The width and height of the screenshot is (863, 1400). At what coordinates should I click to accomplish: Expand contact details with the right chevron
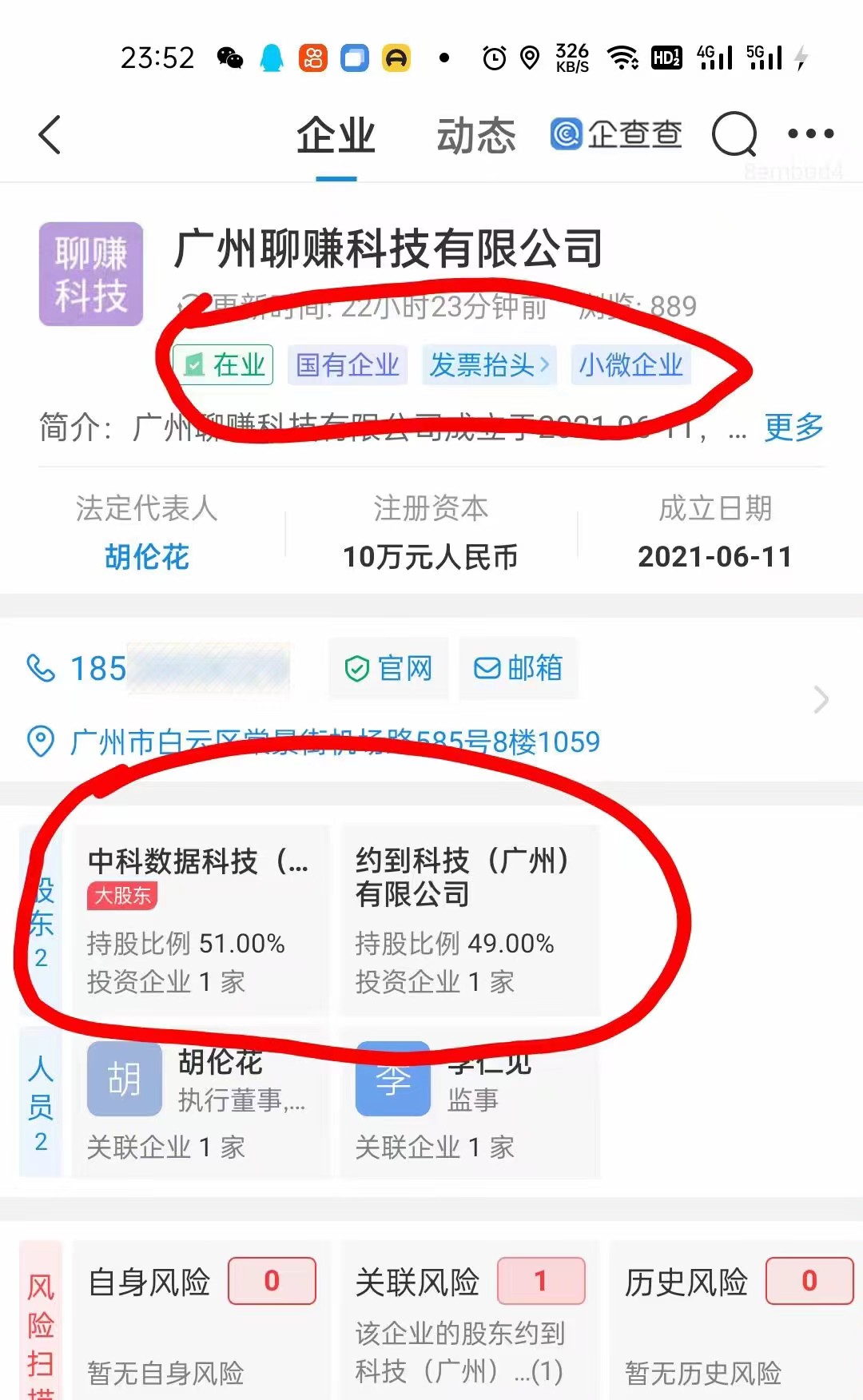821,700
